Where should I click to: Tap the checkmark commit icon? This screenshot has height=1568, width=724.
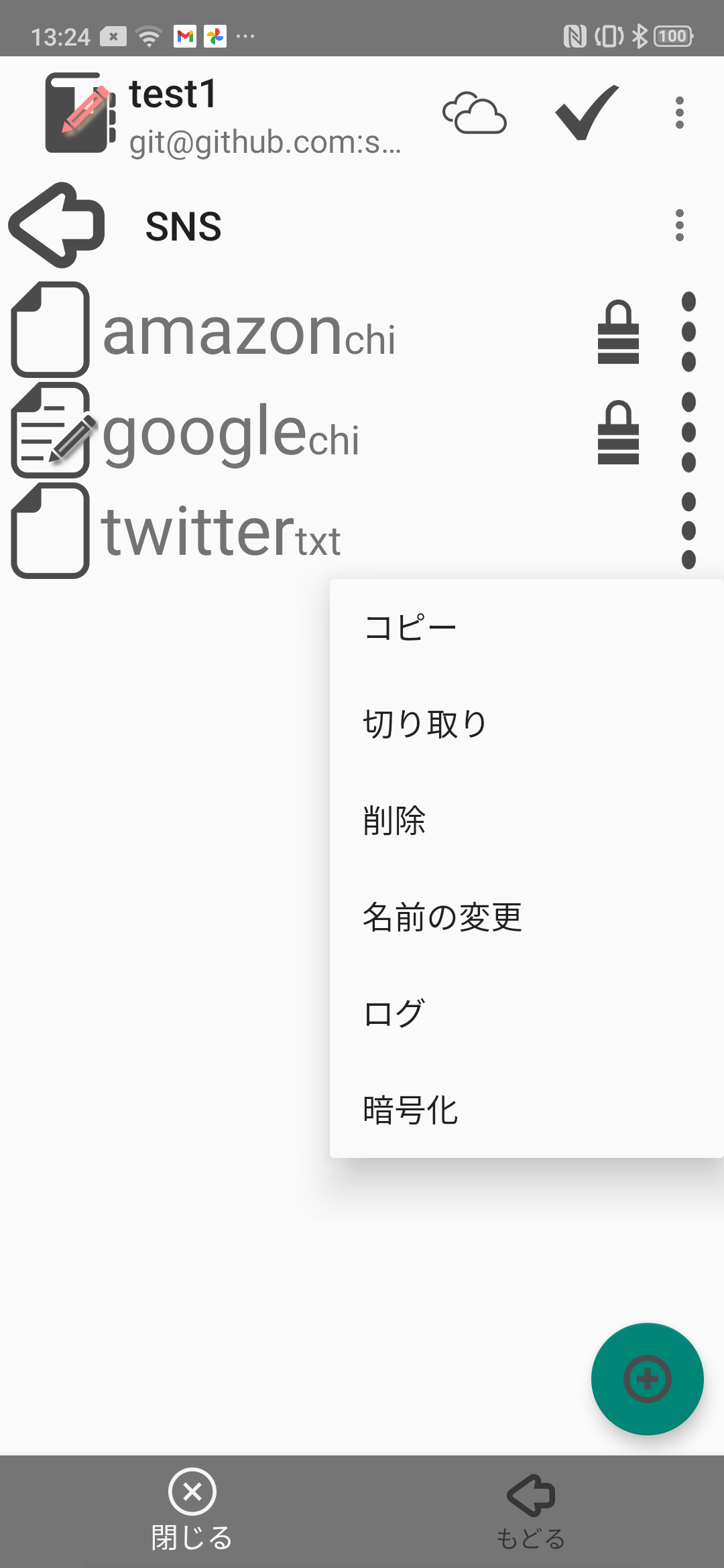pyautogui.click(x=587, y=113)
